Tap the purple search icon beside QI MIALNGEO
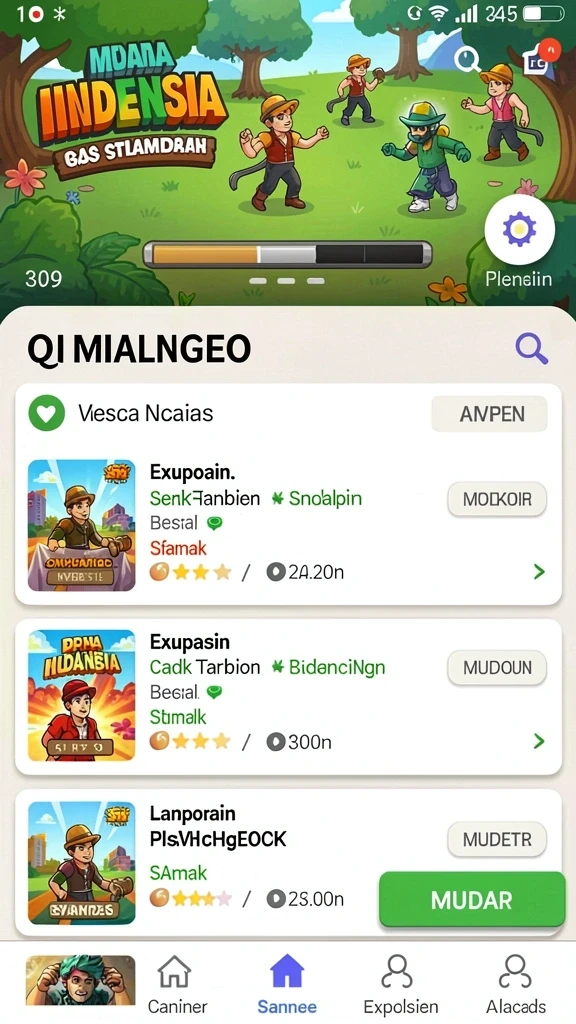576x1024 pixels. [x=531, y=348]
